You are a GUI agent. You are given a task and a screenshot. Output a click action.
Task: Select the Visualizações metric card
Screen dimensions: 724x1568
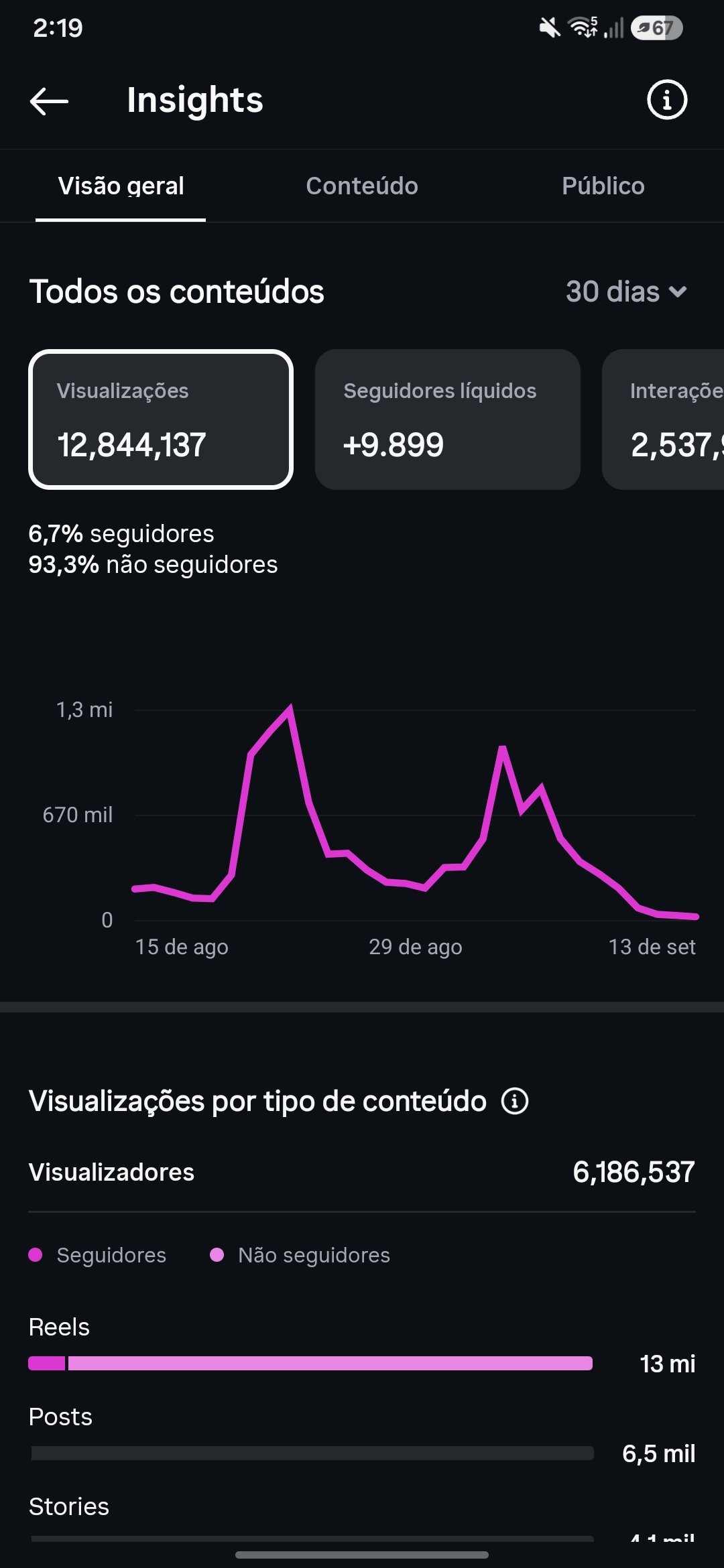161,419
